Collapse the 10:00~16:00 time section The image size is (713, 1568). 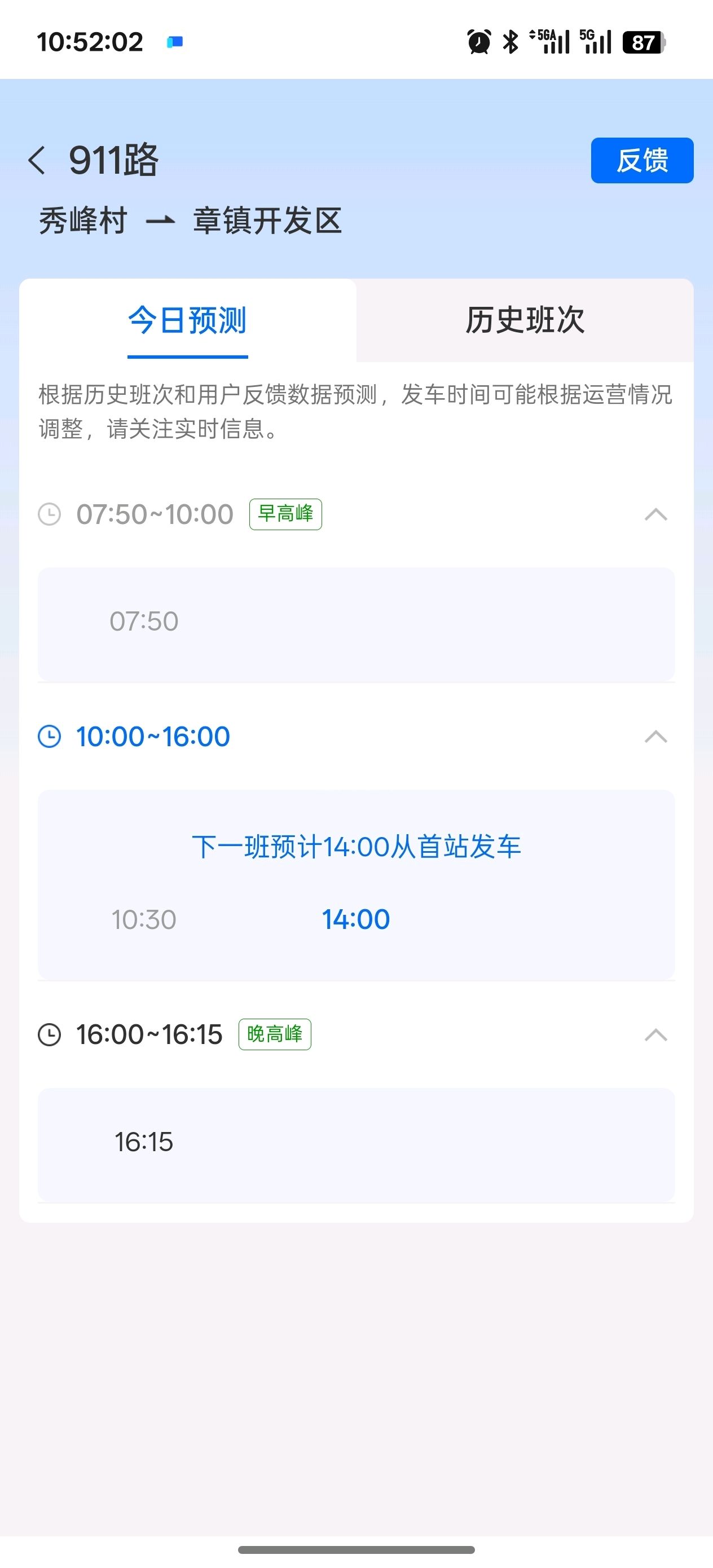click(x=656, y=737)
